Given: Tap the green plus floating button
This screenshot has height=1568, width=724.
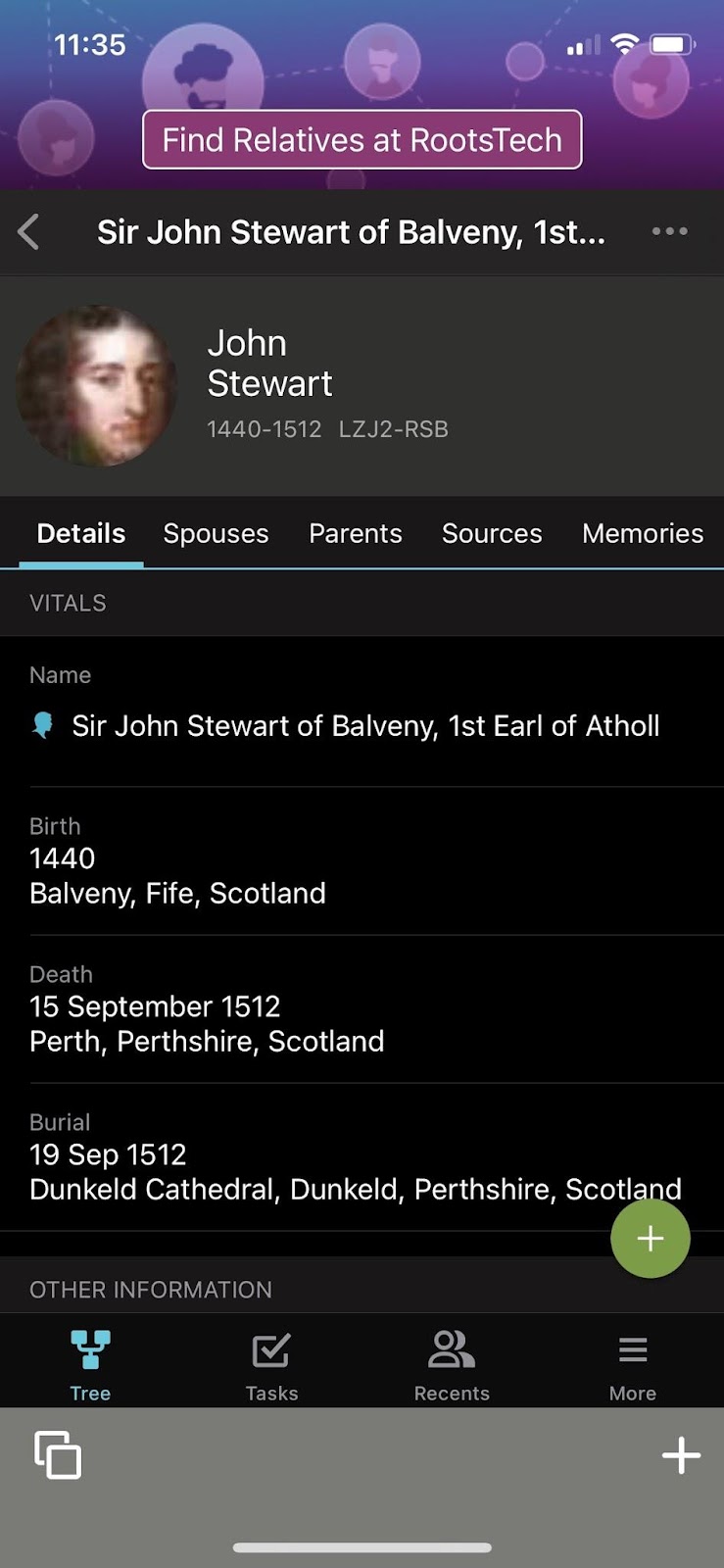Looking at the screenshot, I should point(650,1239).
